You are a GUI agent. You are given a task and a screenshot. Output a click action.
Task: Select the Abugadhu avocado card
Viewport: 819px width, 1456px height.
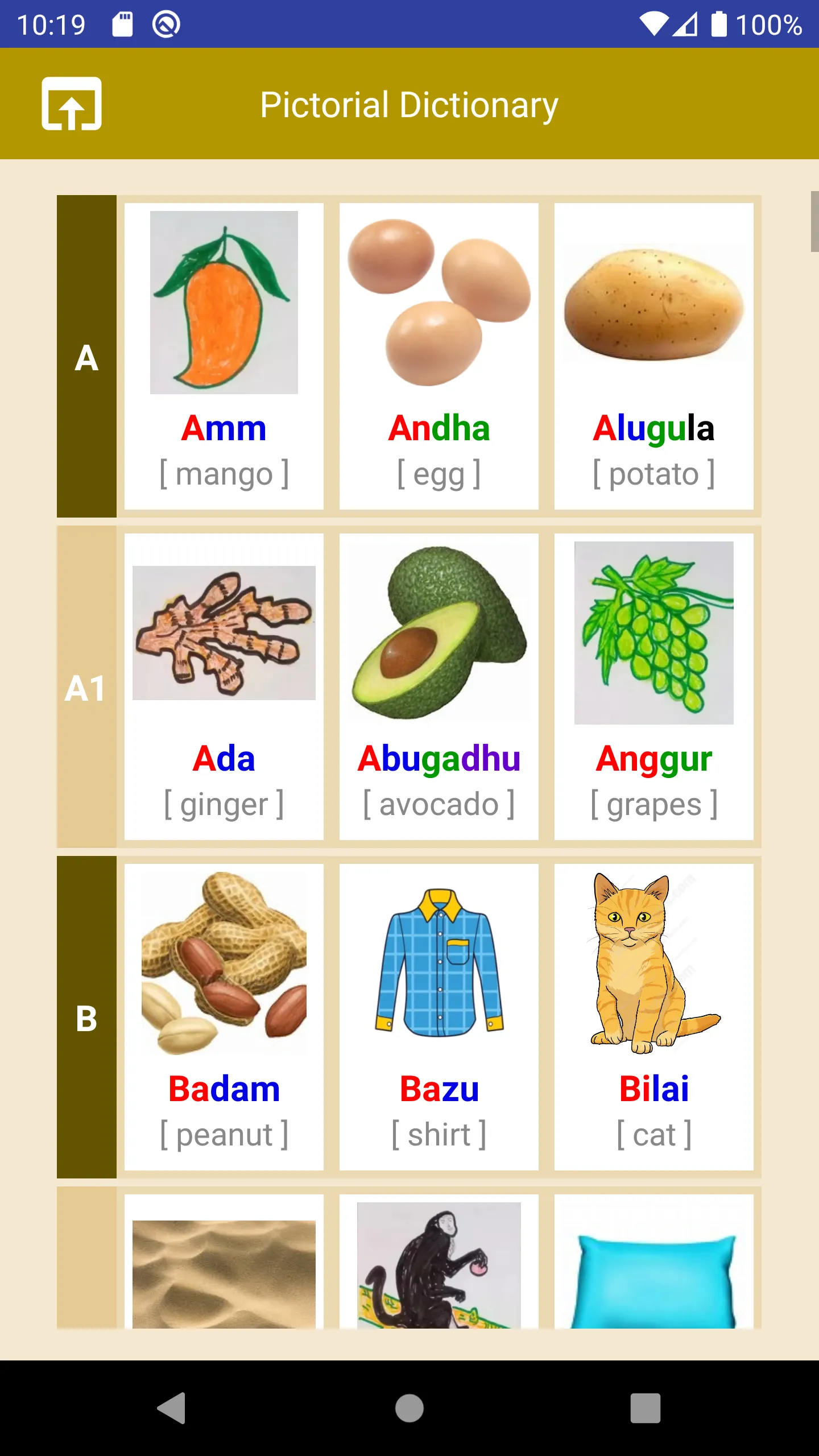[x=439, y=687]
